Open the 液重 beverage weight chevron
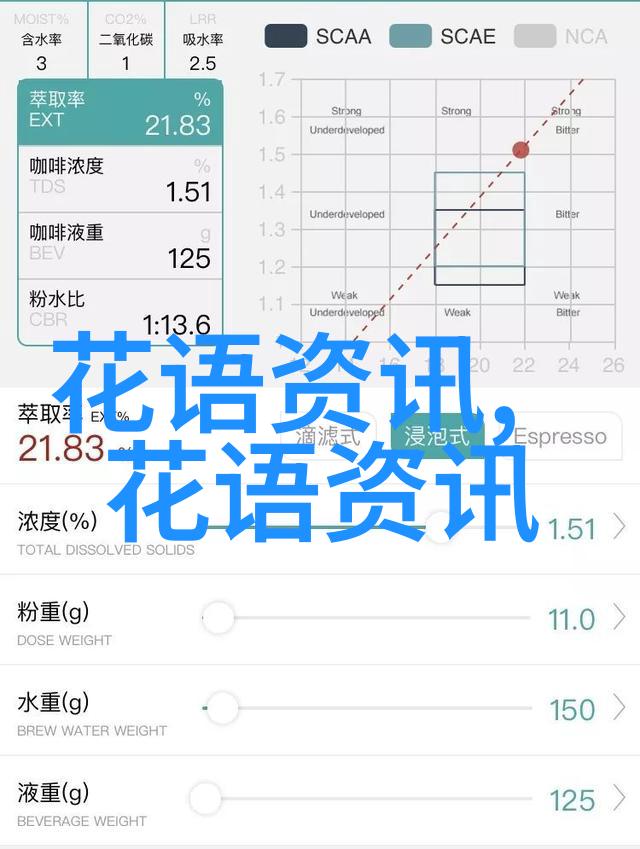 pos(620,799)
